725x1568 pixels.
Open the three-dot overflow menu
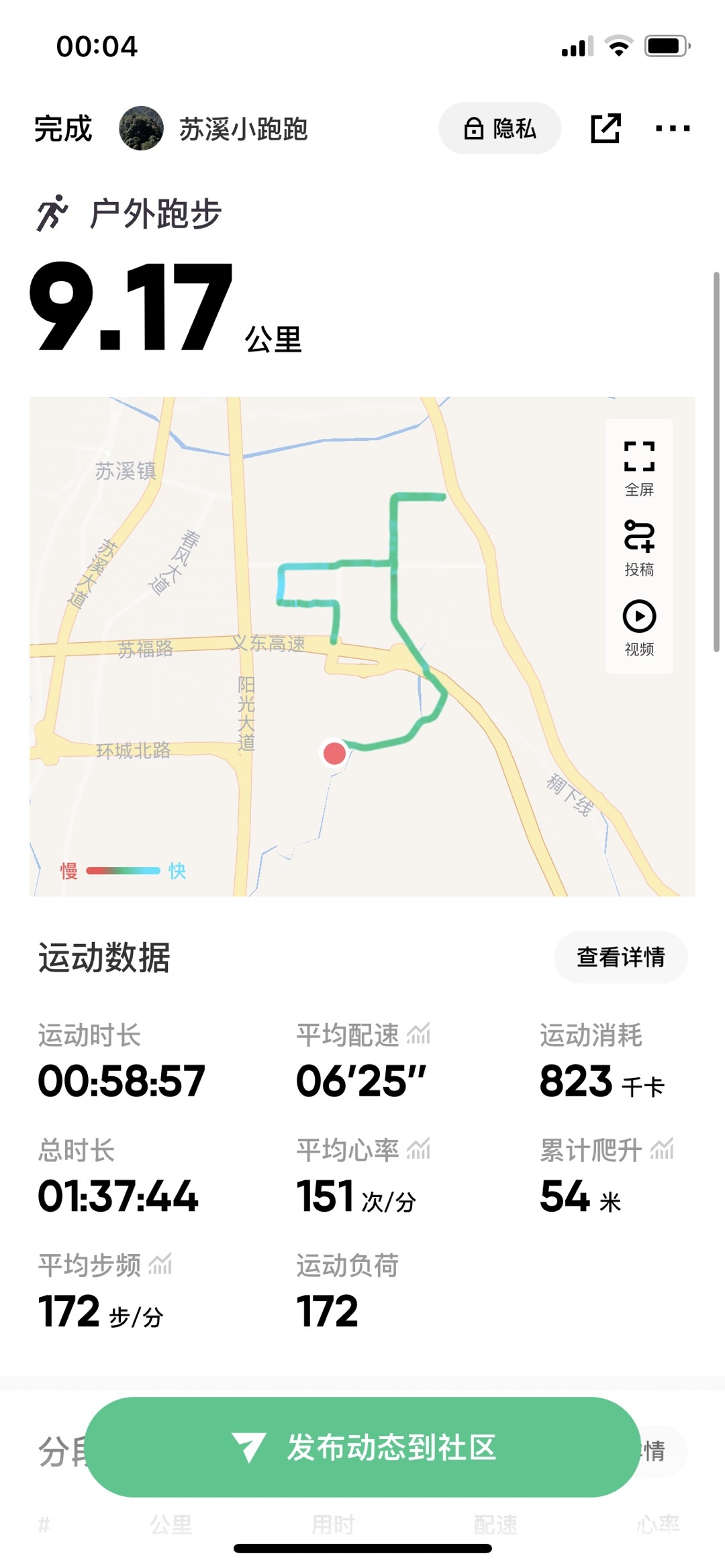coord(672,128)
